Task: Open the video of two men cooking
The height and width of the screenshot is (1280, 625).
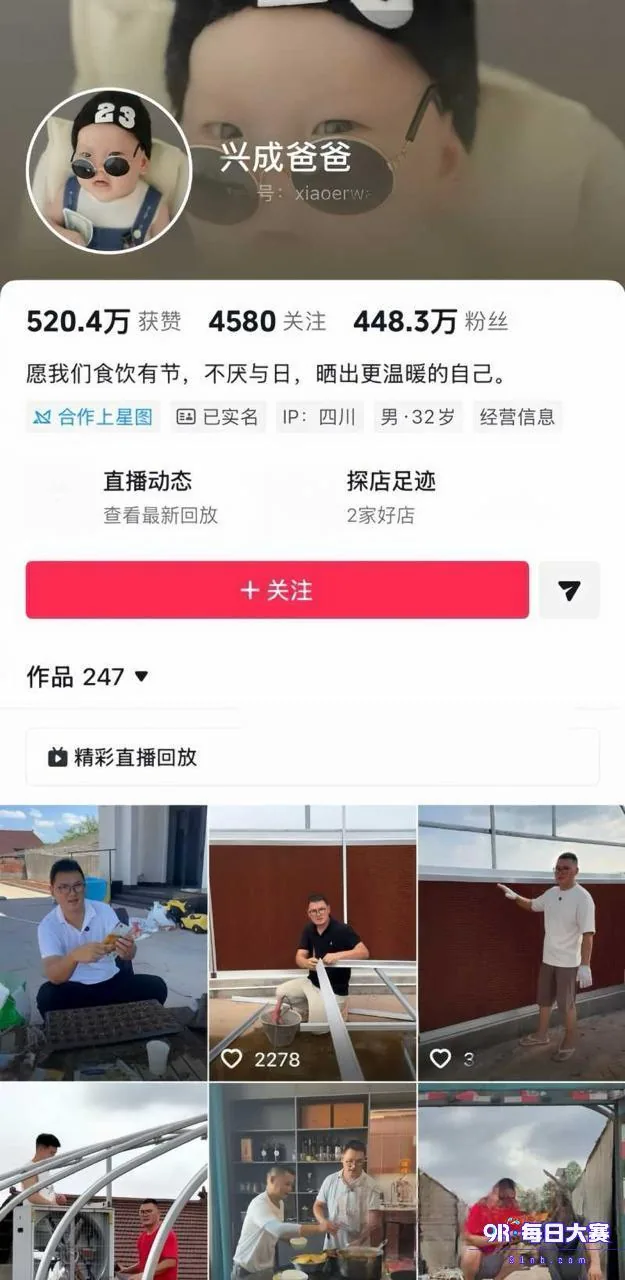Action: [312, 1182]
